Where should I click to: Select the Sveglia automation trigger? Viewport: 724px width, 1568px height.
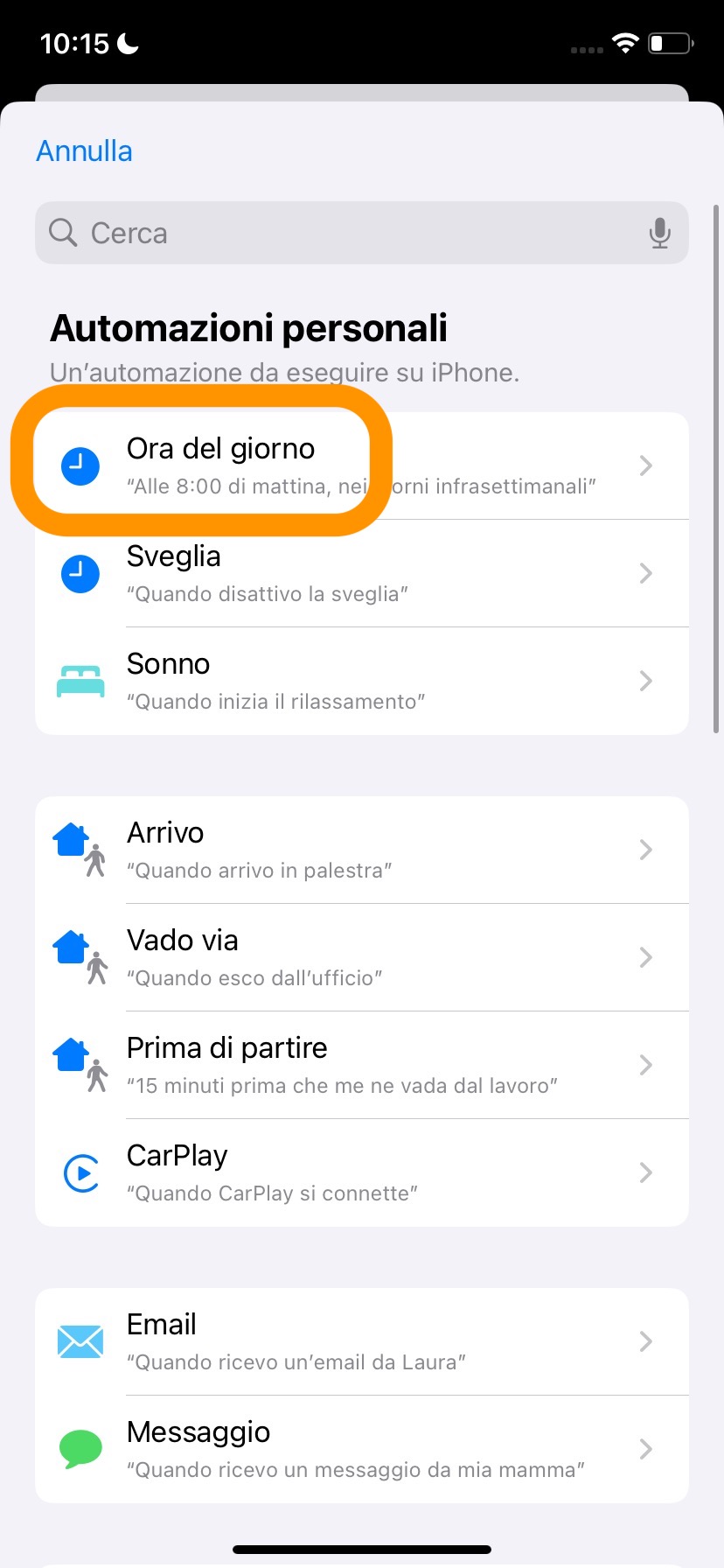coord(362,574)
